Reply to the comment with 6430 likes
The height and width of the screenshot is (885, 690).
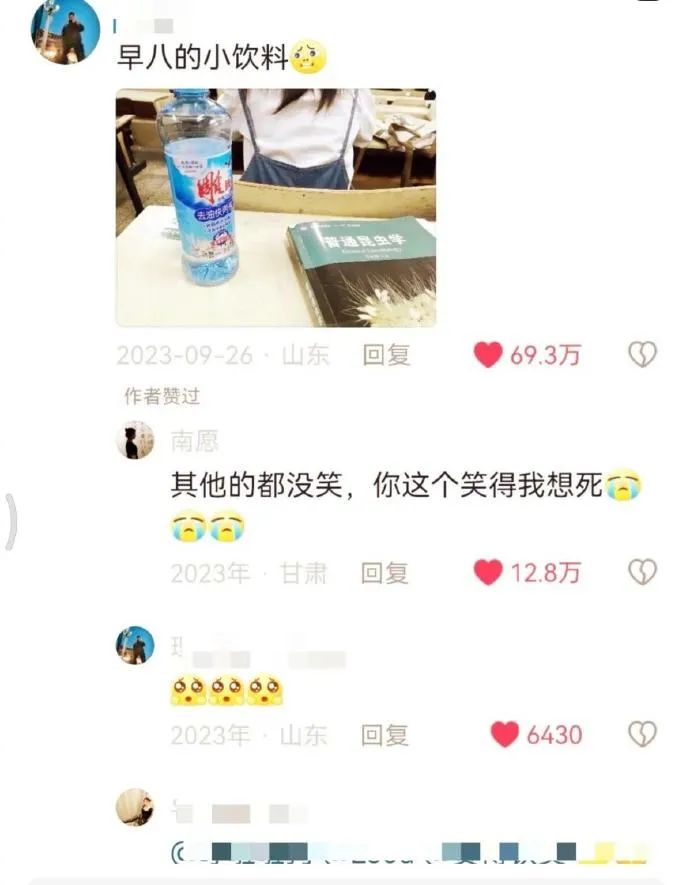tap(386, 735)
